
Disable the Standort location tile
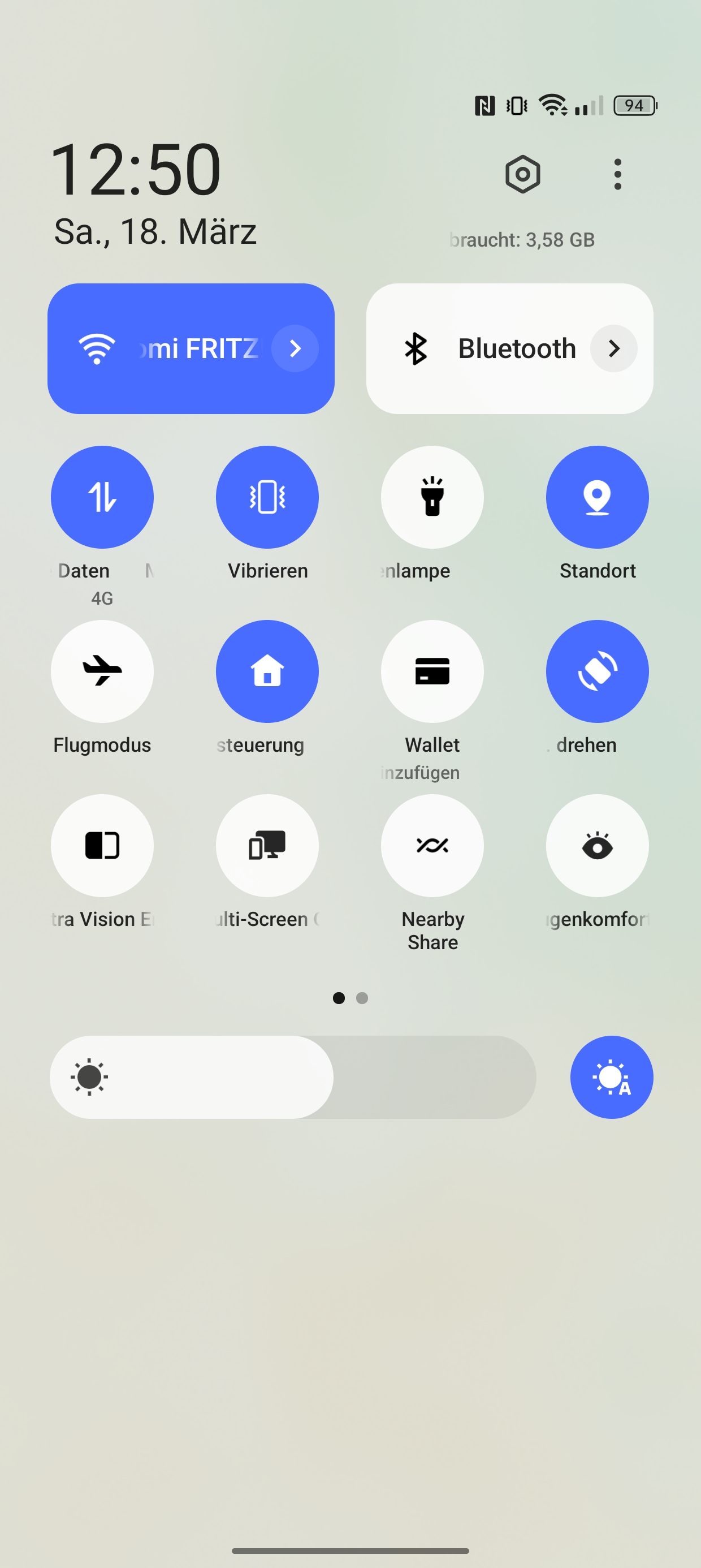tap(597, 497)
